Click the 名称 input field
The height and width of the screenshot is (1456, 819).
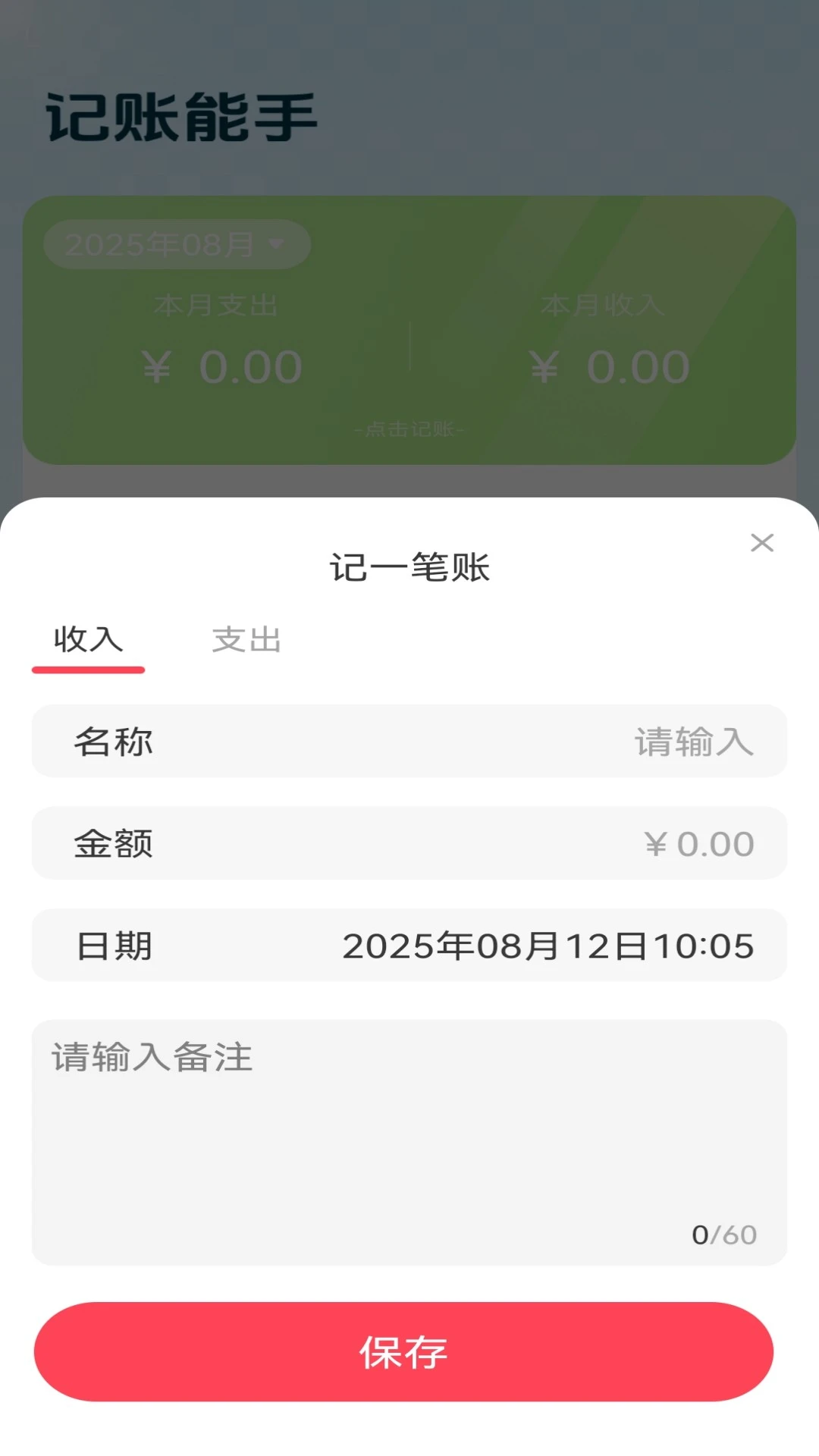409,742
